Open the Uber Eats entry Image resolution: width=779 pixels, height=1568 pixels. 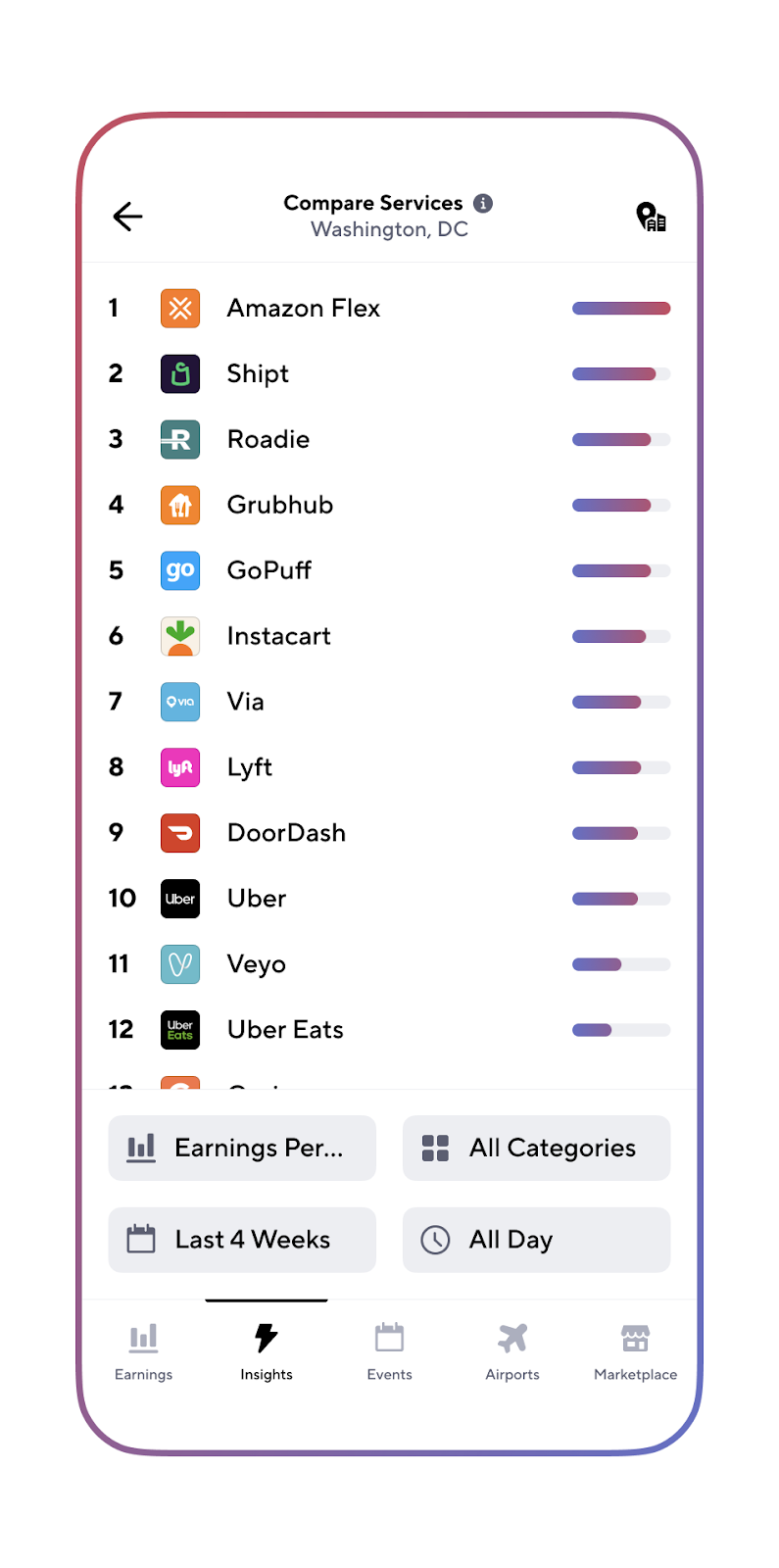[x=389, y=1031]
